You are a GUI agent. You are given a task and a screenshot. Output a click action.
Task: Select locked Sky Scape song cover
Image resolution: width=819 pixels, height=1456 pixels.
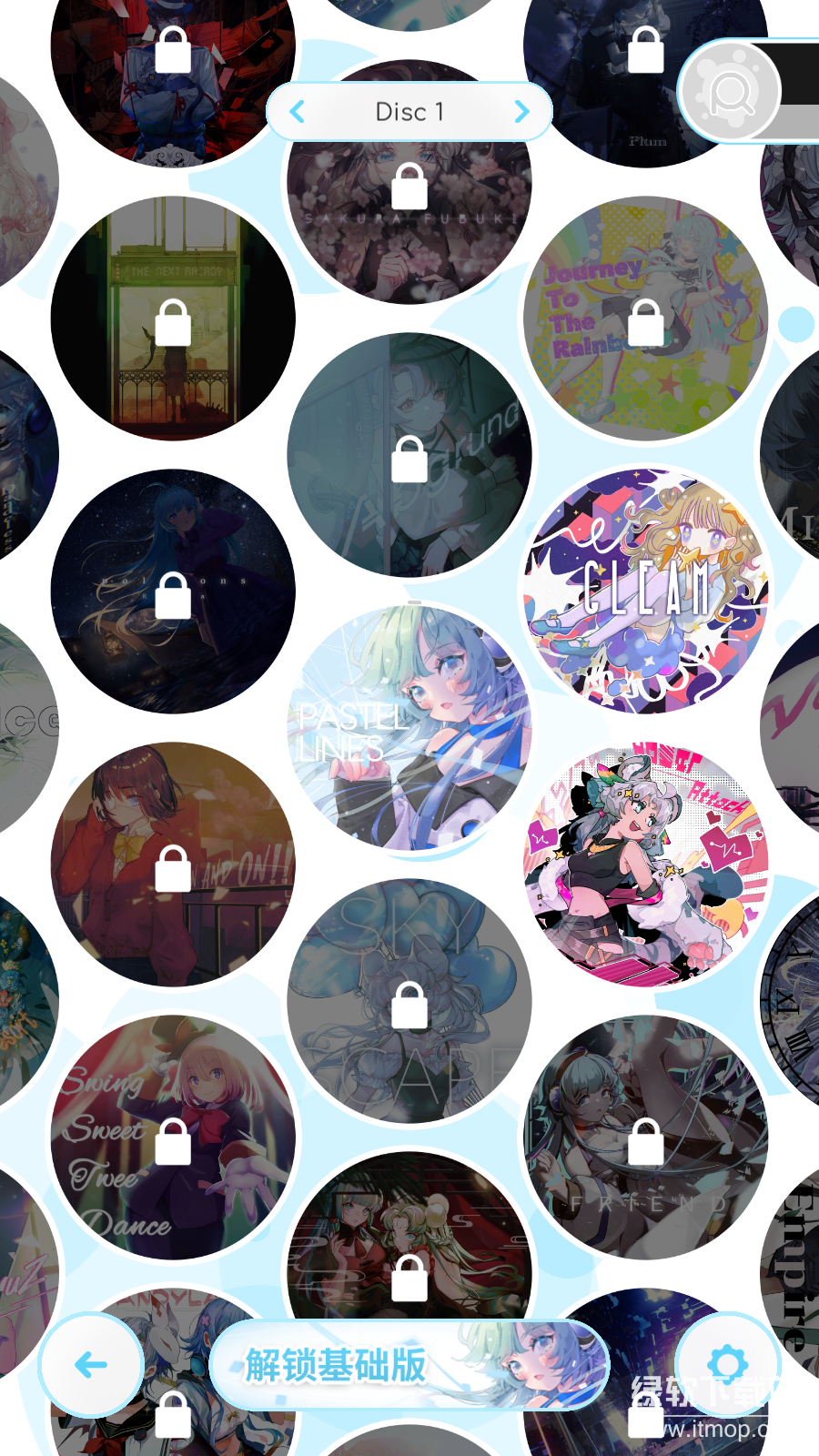pos(409,1001)
